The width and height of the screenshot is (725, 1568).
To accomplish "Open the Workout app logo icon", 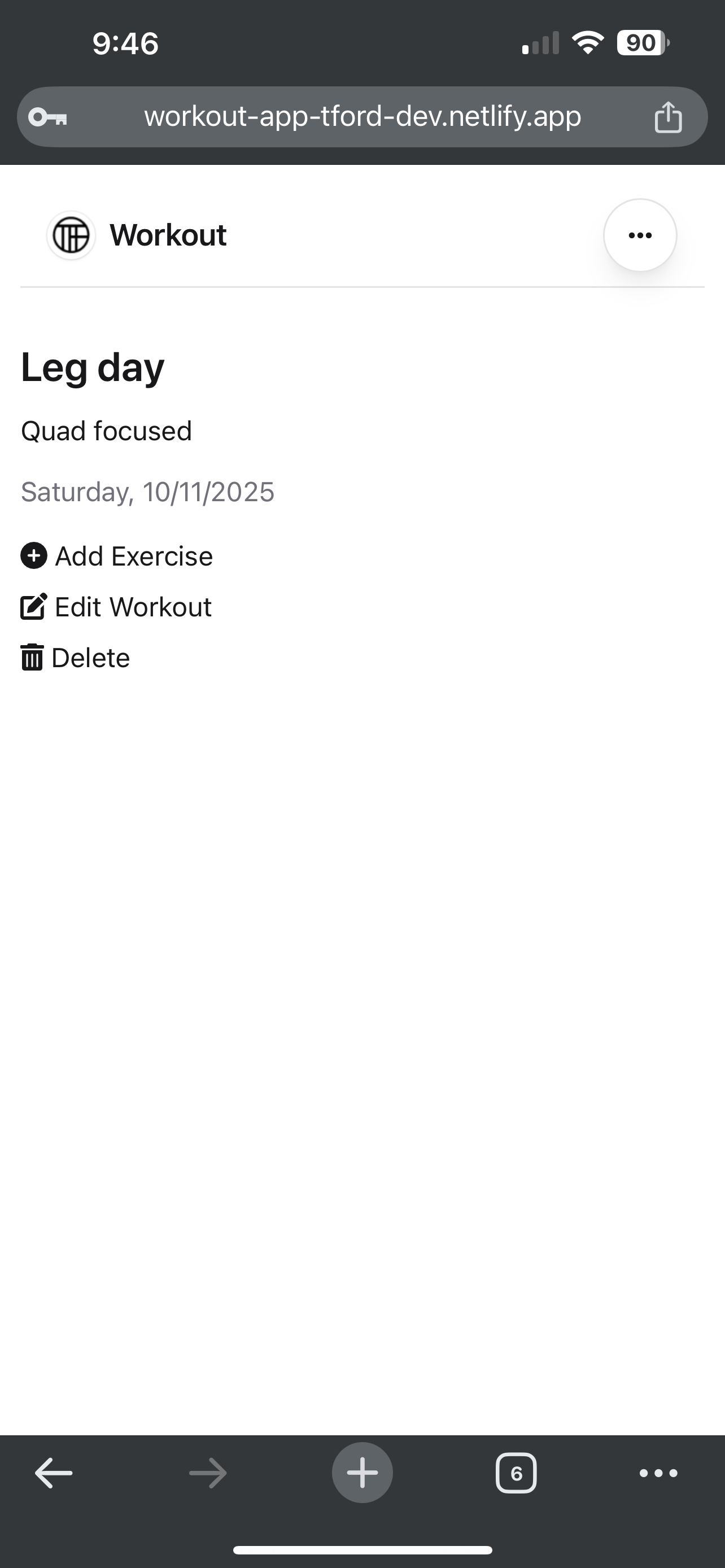I will click(71, 235).
